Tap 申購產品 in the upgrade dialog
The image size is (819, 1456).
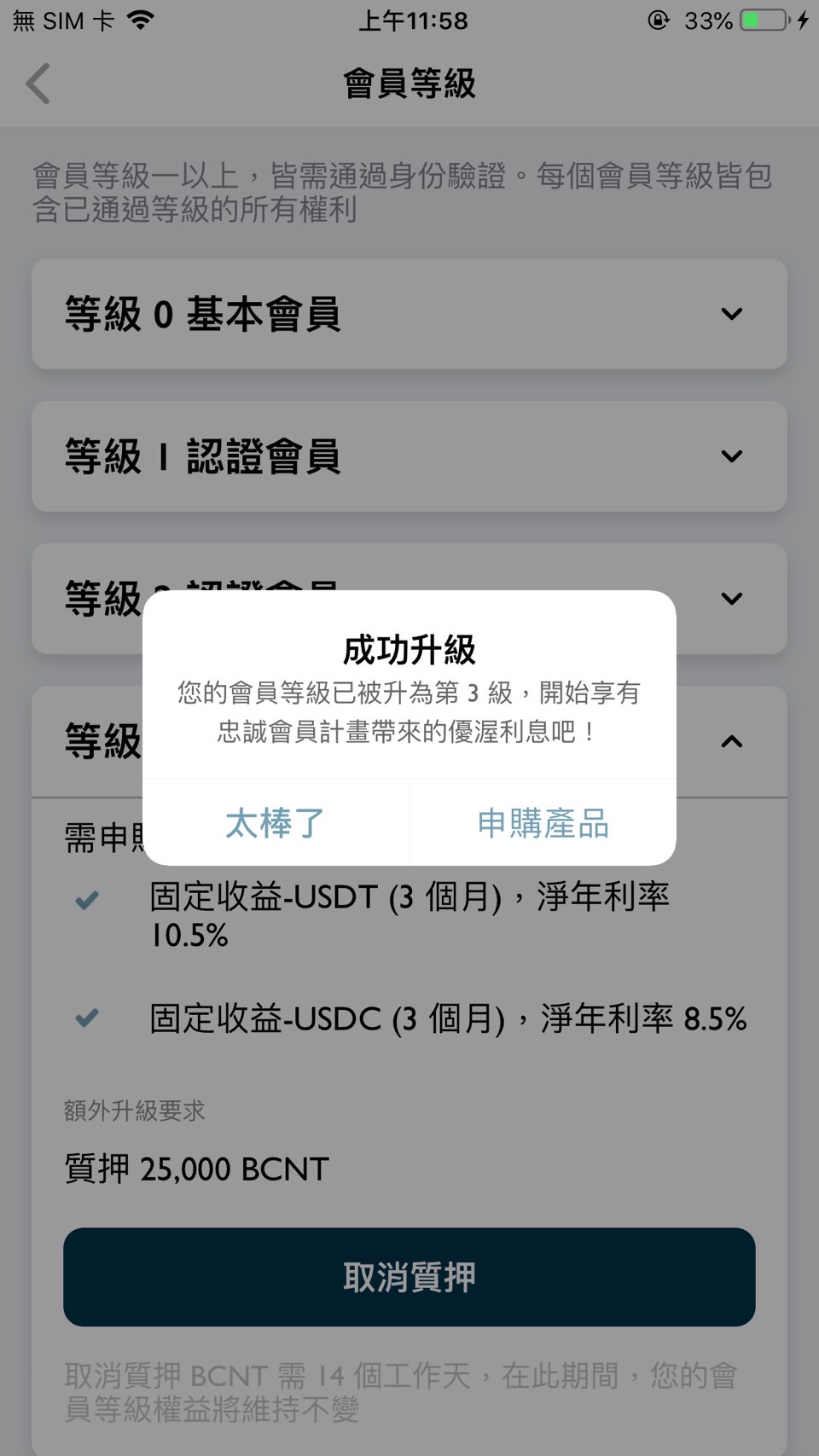point(543,823)
